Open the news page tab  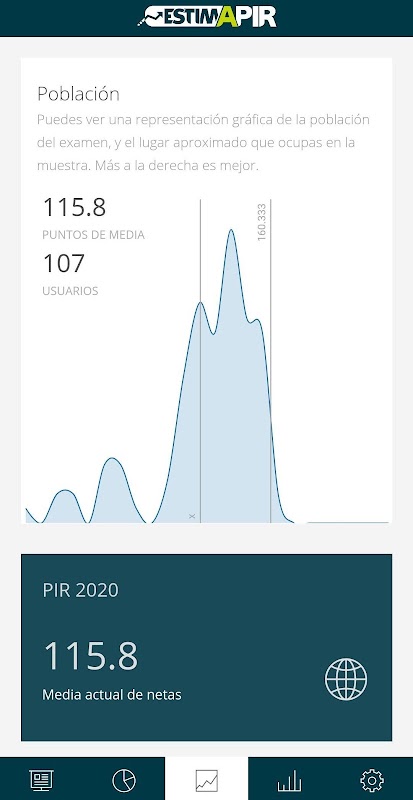tap(41, 781)
